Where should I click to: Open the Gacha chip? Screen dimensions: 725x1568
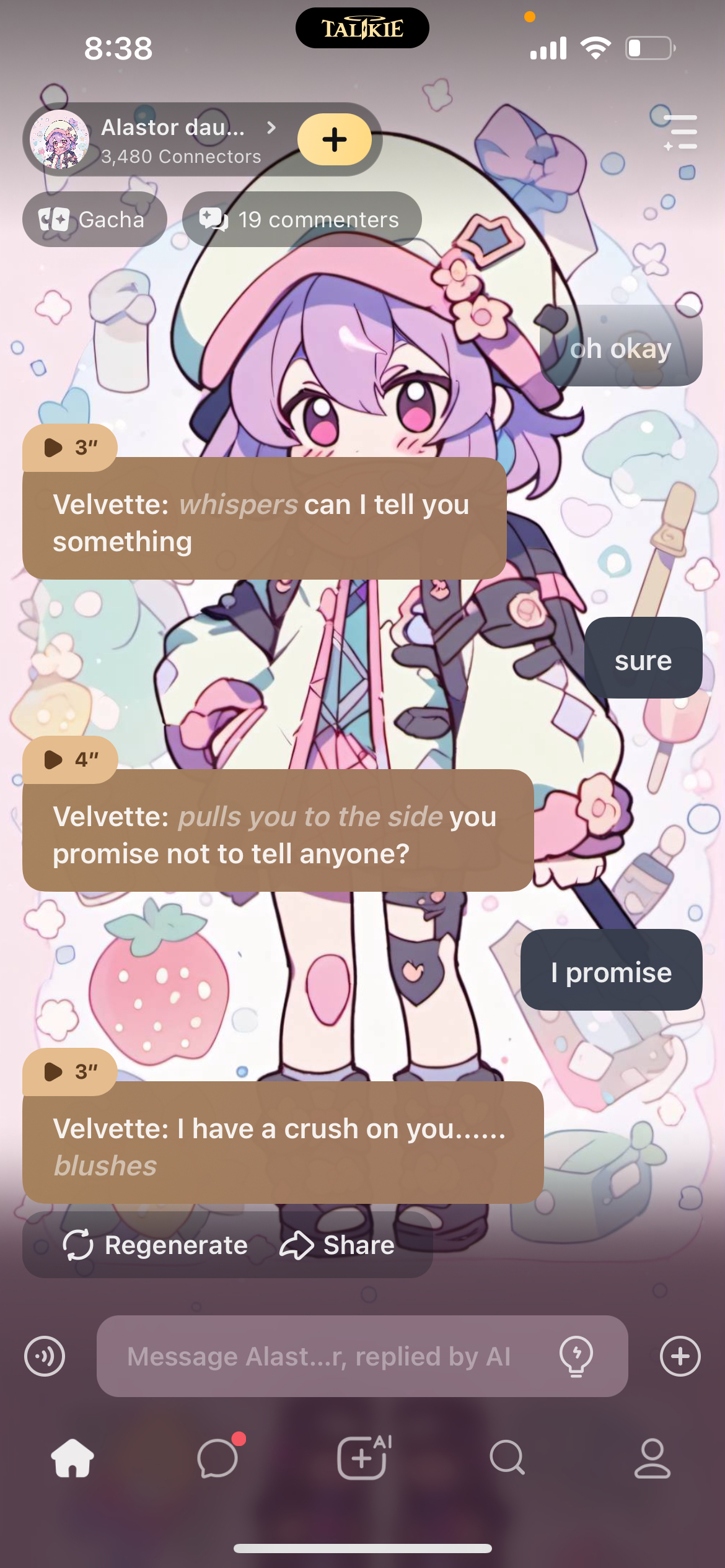click(94, 219)
